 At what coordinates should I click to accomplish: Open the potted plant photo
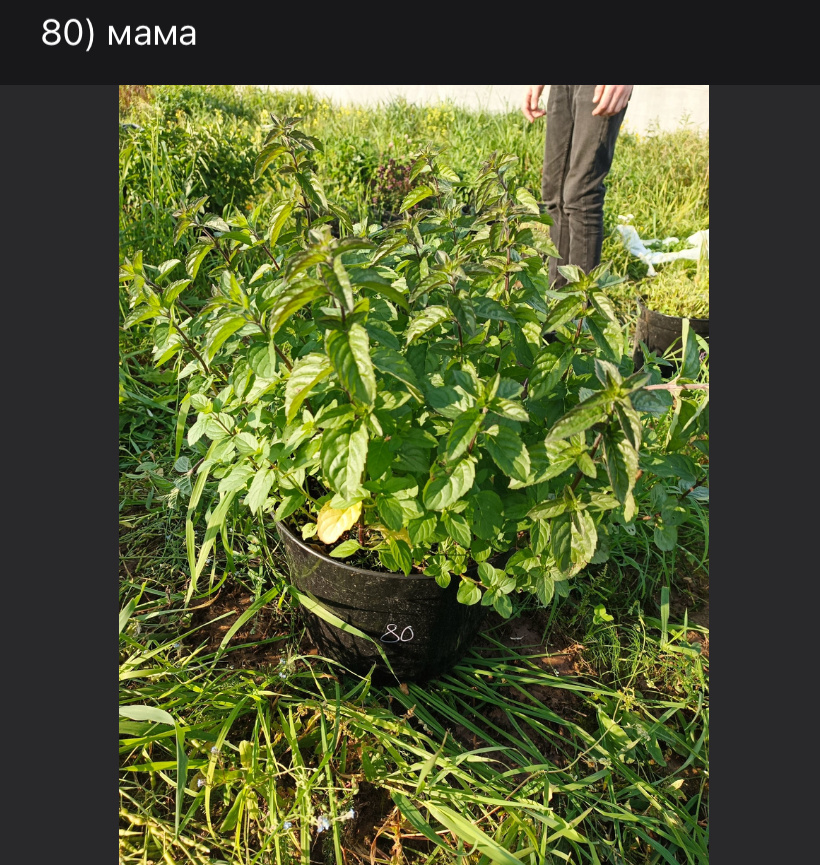pyautogui.click(x=414, y=474)
